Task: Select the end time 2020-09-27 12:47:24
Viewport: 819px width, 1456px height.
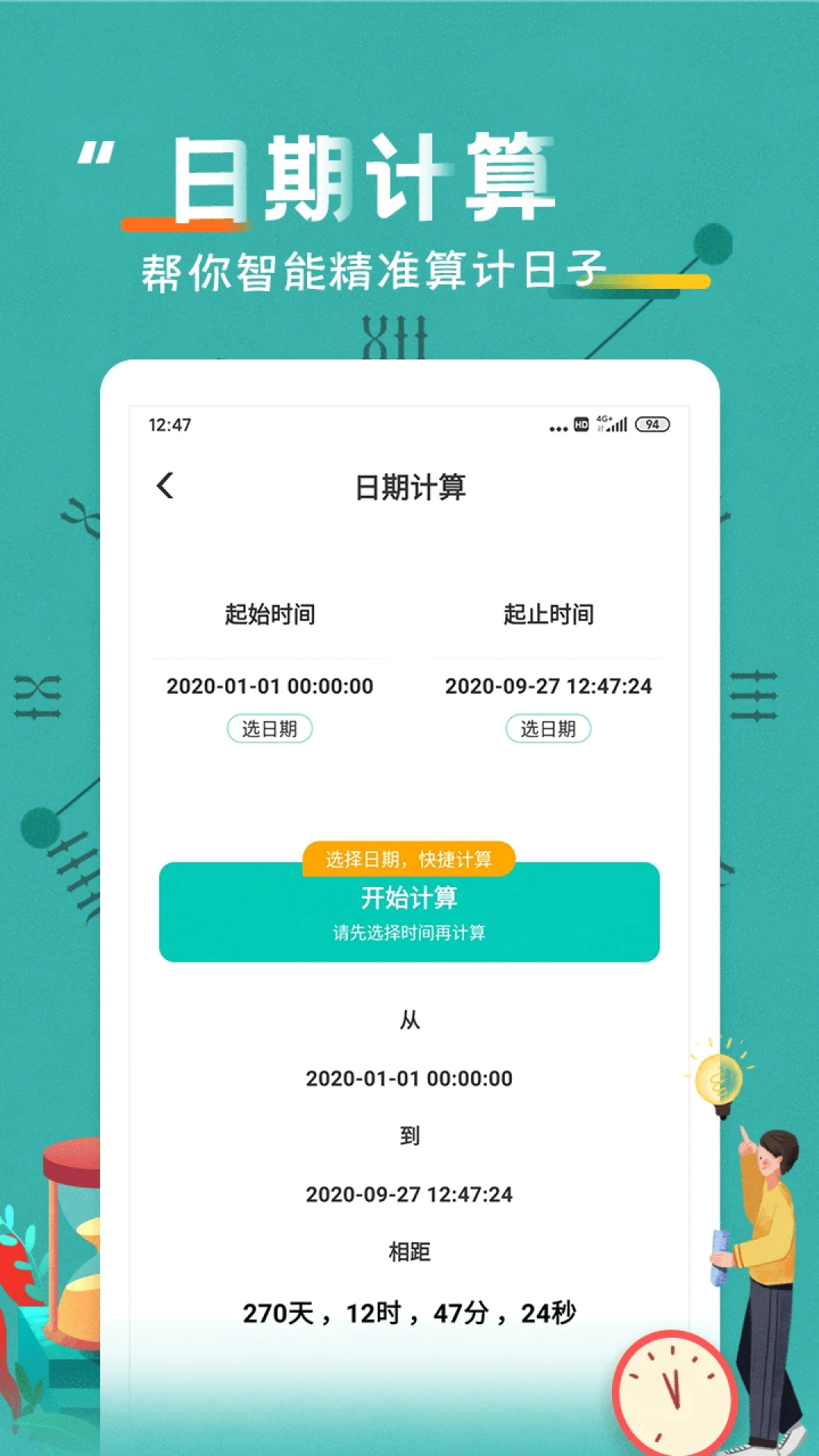Action: (548, 687)
